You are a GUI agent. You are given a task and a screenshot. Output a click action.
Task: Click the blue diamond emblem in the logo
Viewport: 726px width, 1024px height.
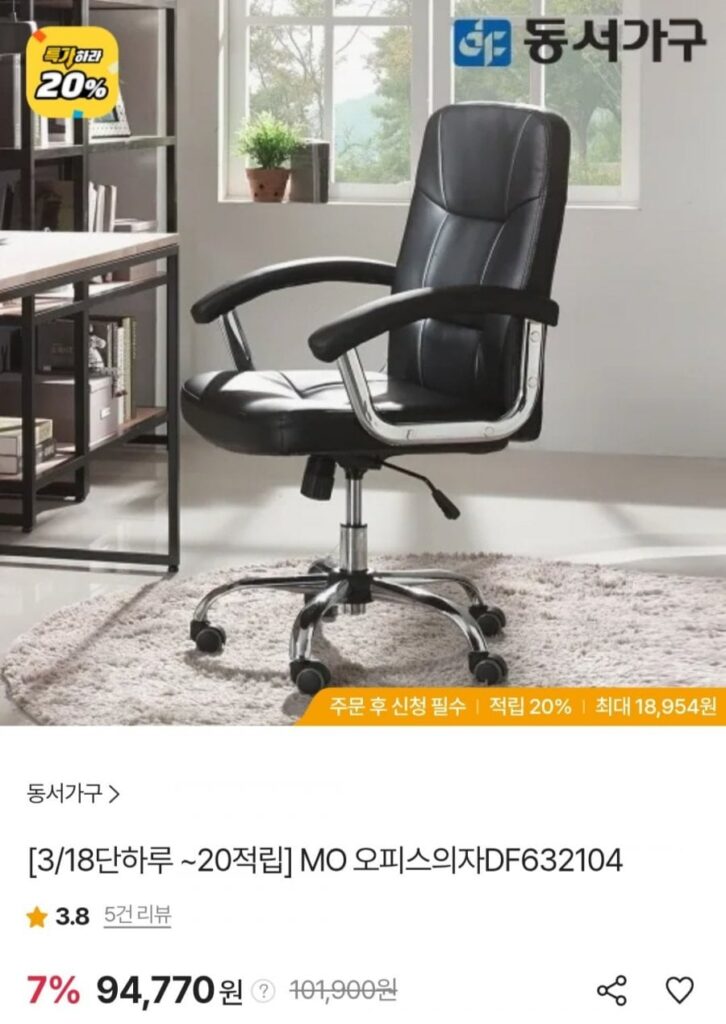click(x=480, y=42)
